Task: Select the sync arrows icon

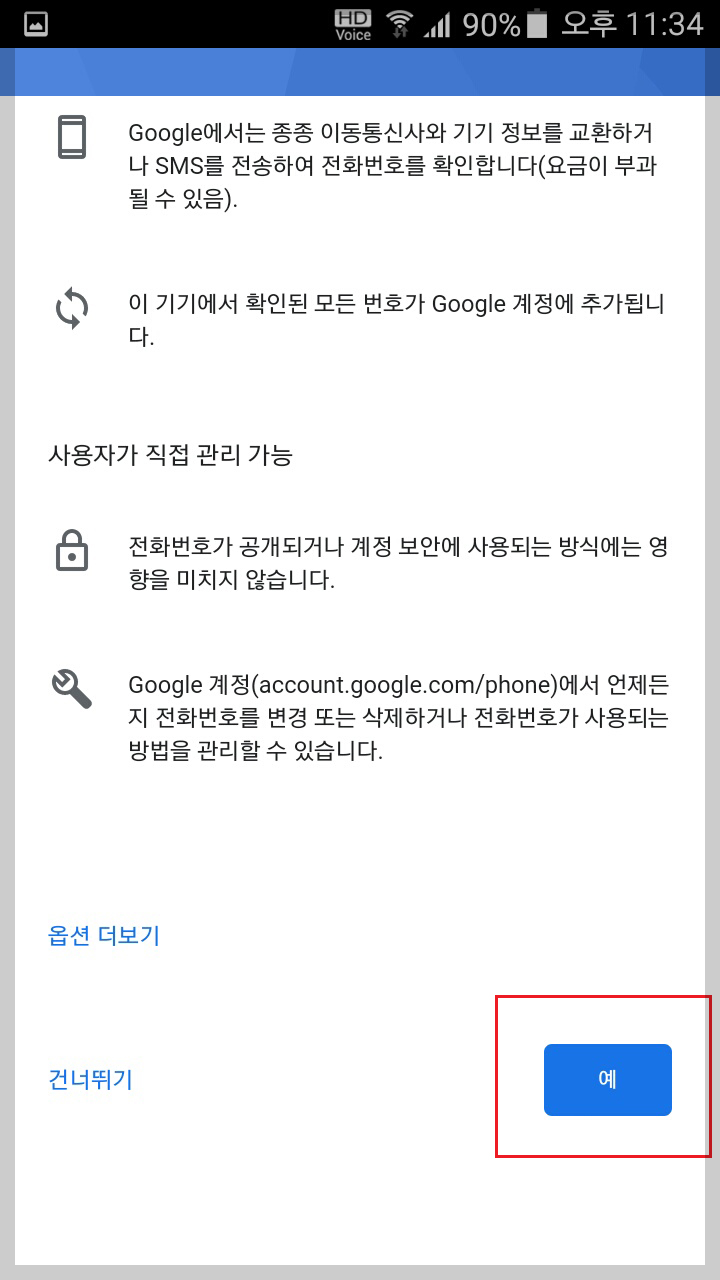Action: 70,307
